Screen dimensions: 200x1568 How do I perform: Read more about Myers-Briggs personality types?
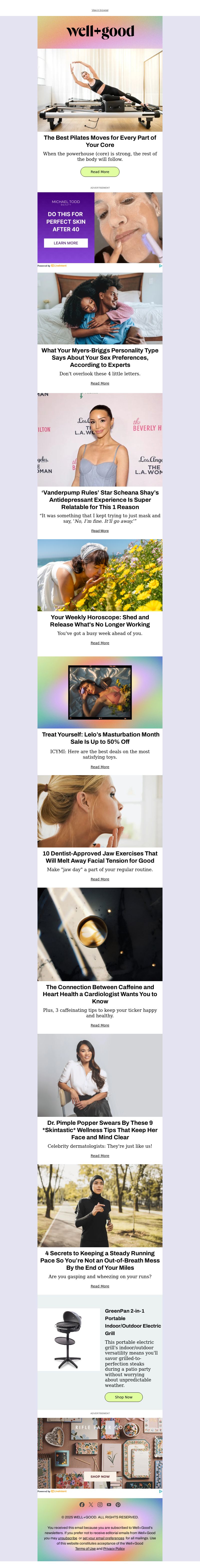[100, 384]
